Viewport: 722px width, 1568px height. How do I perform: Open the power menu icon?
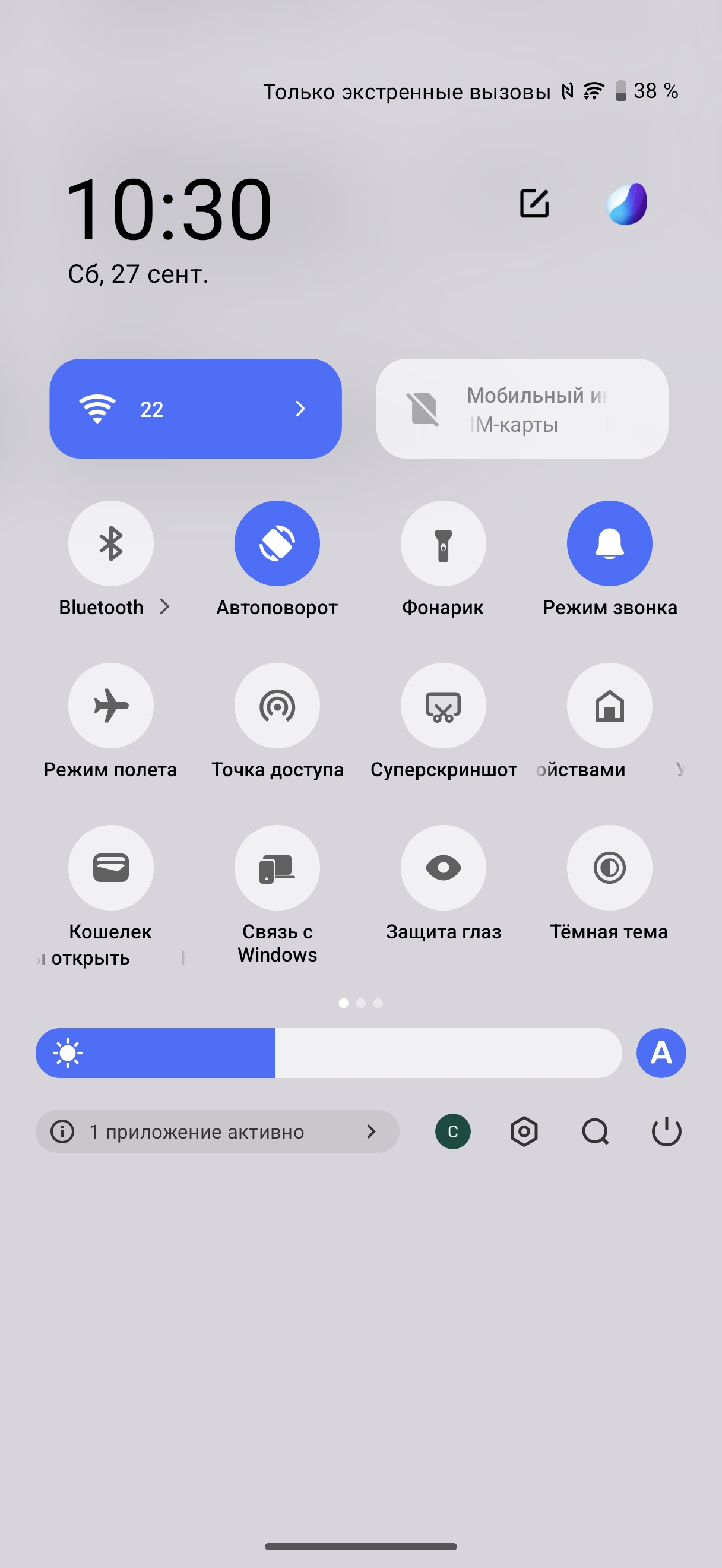pyautogui.click(x=666, y=1131)
